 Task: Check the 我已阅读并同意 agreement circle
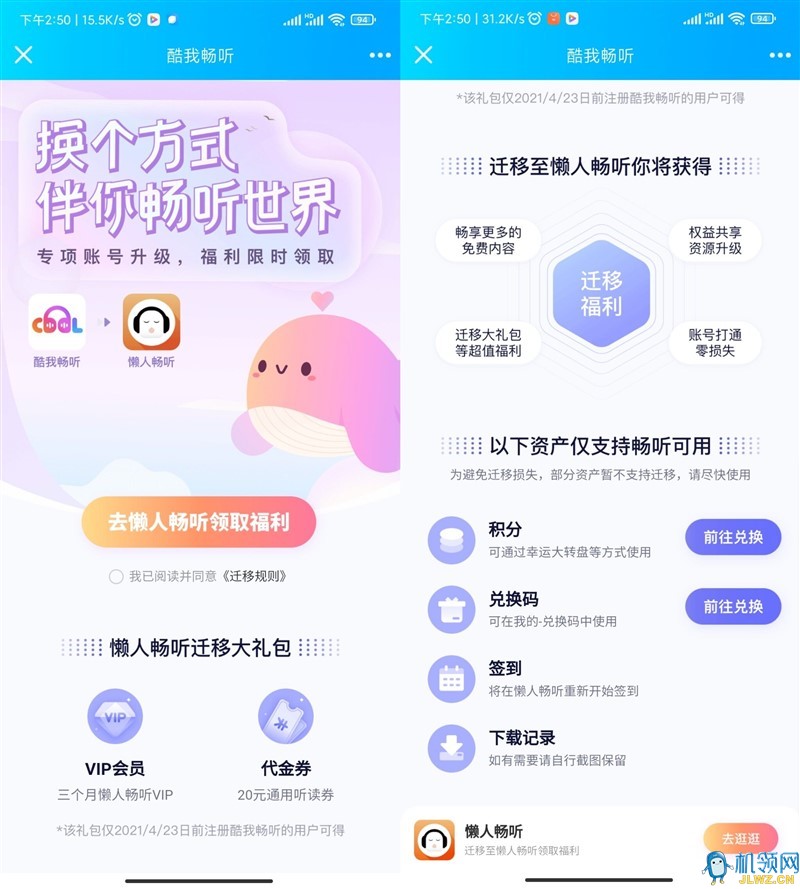tap(116, 576)
